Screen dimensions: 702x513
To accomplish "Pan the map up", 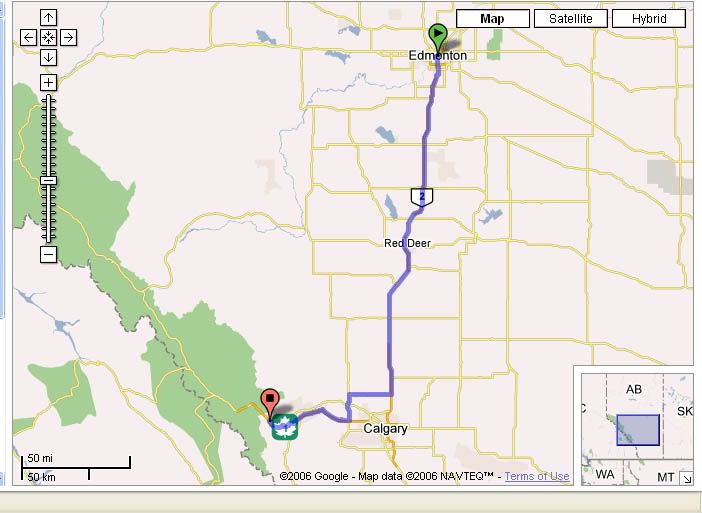I will pyautogui.click(x=48, y=18).
